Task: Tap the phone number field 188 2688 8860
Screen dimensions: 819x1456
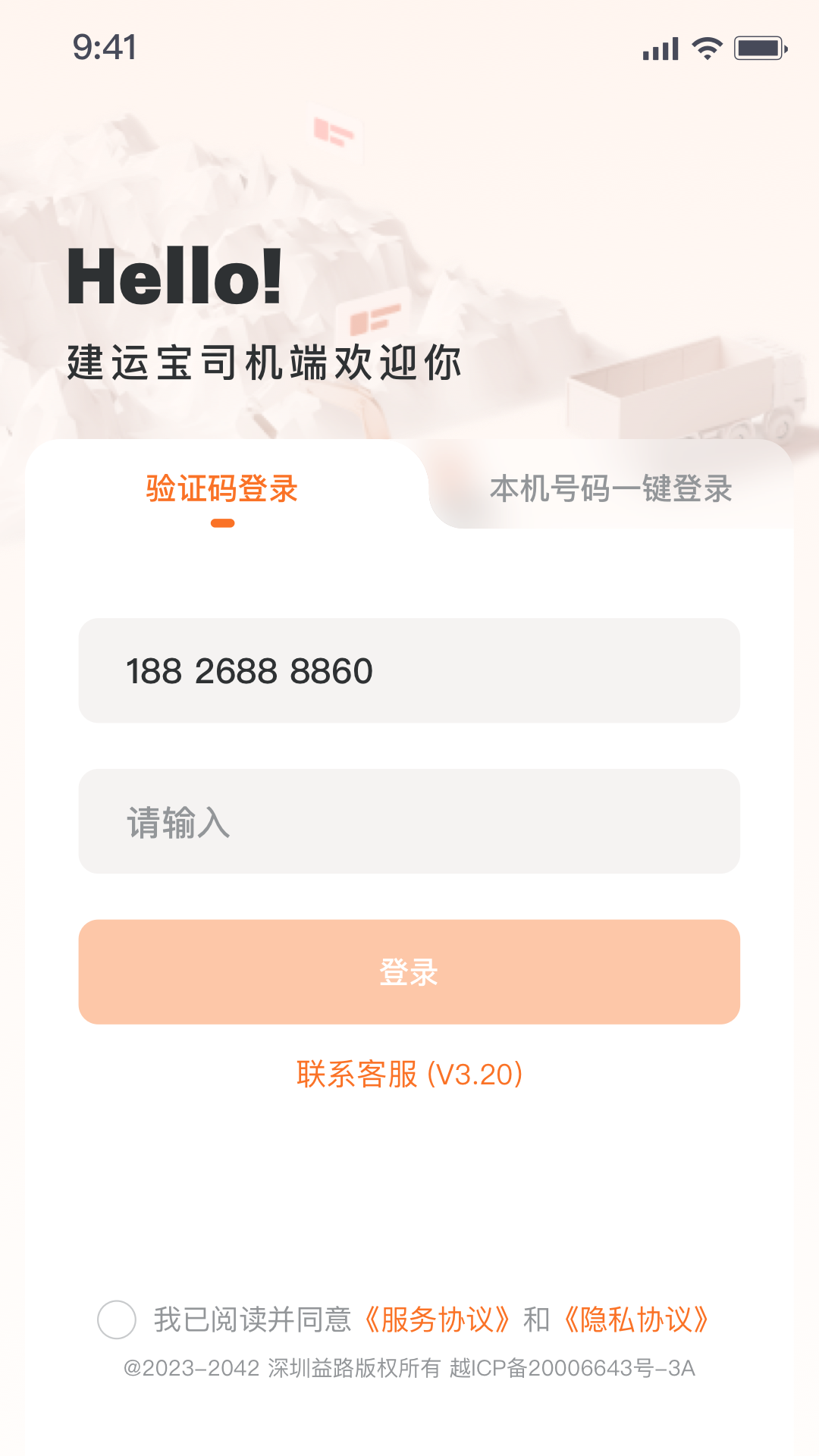Action: (x=409, y=671)
